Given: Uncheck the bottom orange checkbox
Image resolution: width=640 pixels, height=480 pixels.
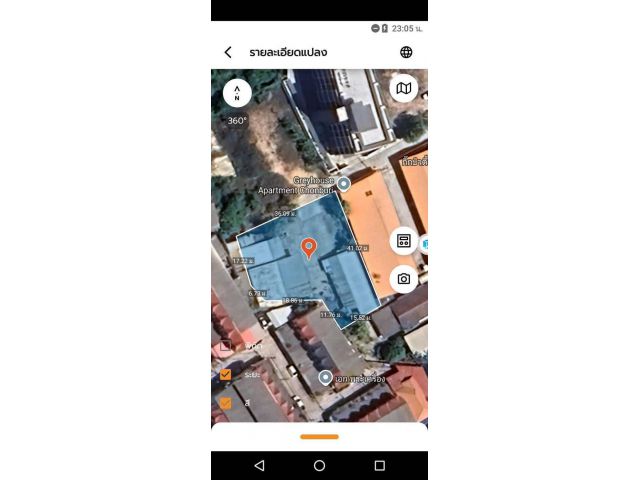Looking at the screenshot, I should (x=226, y=403).
